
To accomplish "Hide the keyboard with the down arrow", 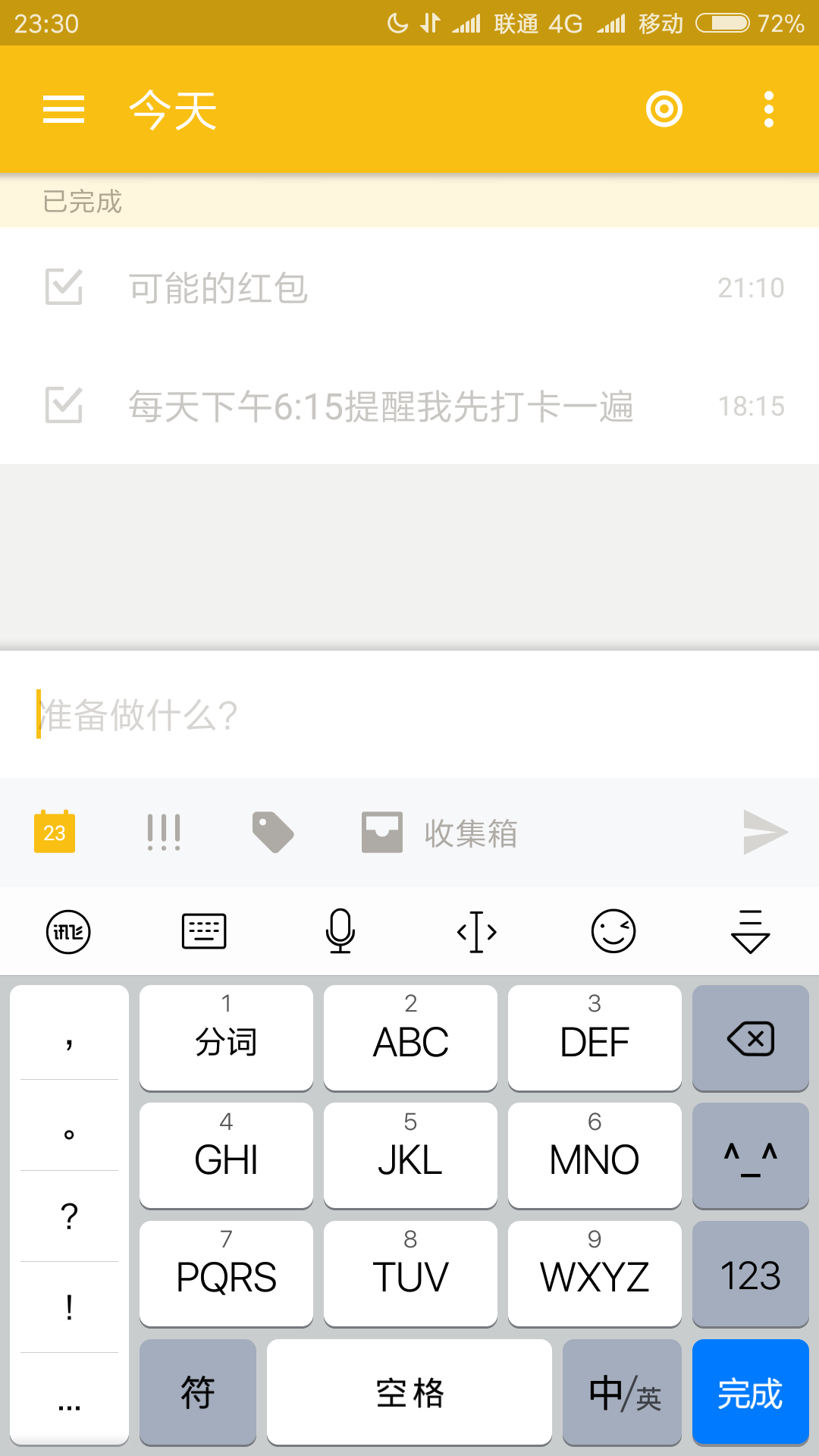I will tap(750, 931).
